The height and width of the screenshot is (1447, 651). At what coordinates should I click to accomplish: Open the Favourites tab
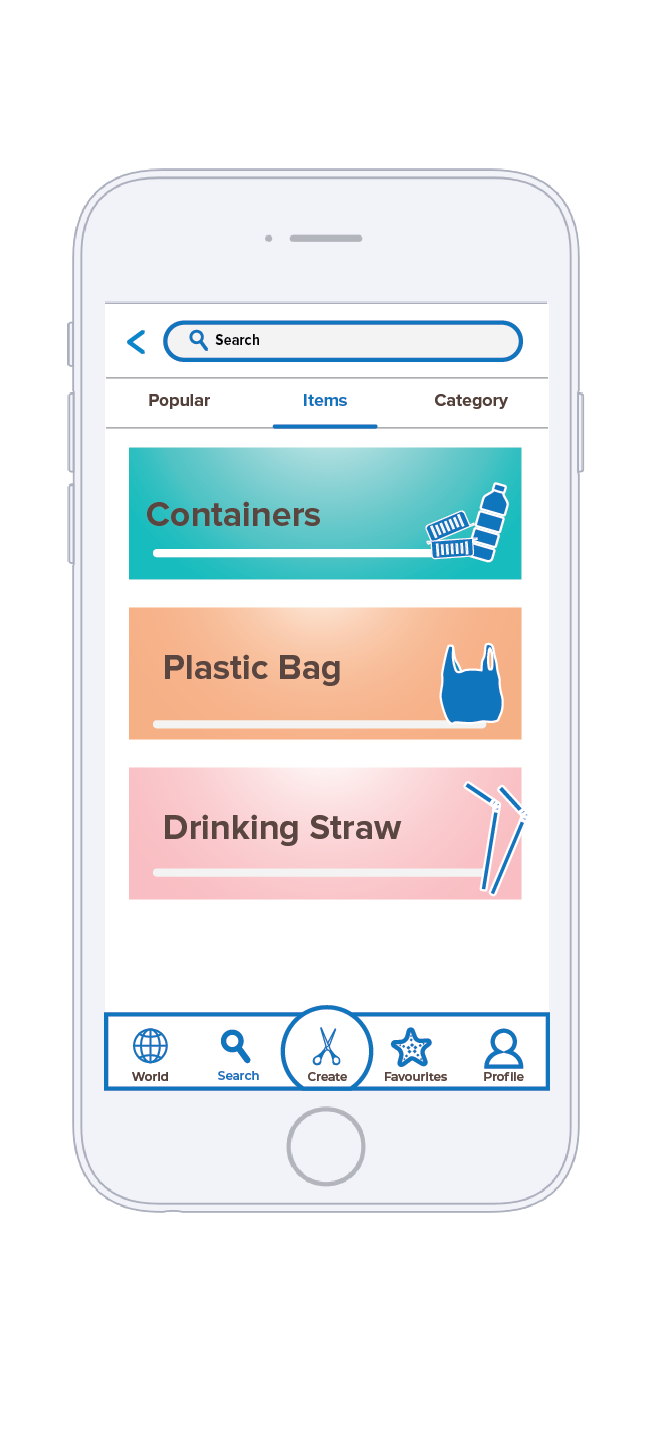tap(415, 1054)
